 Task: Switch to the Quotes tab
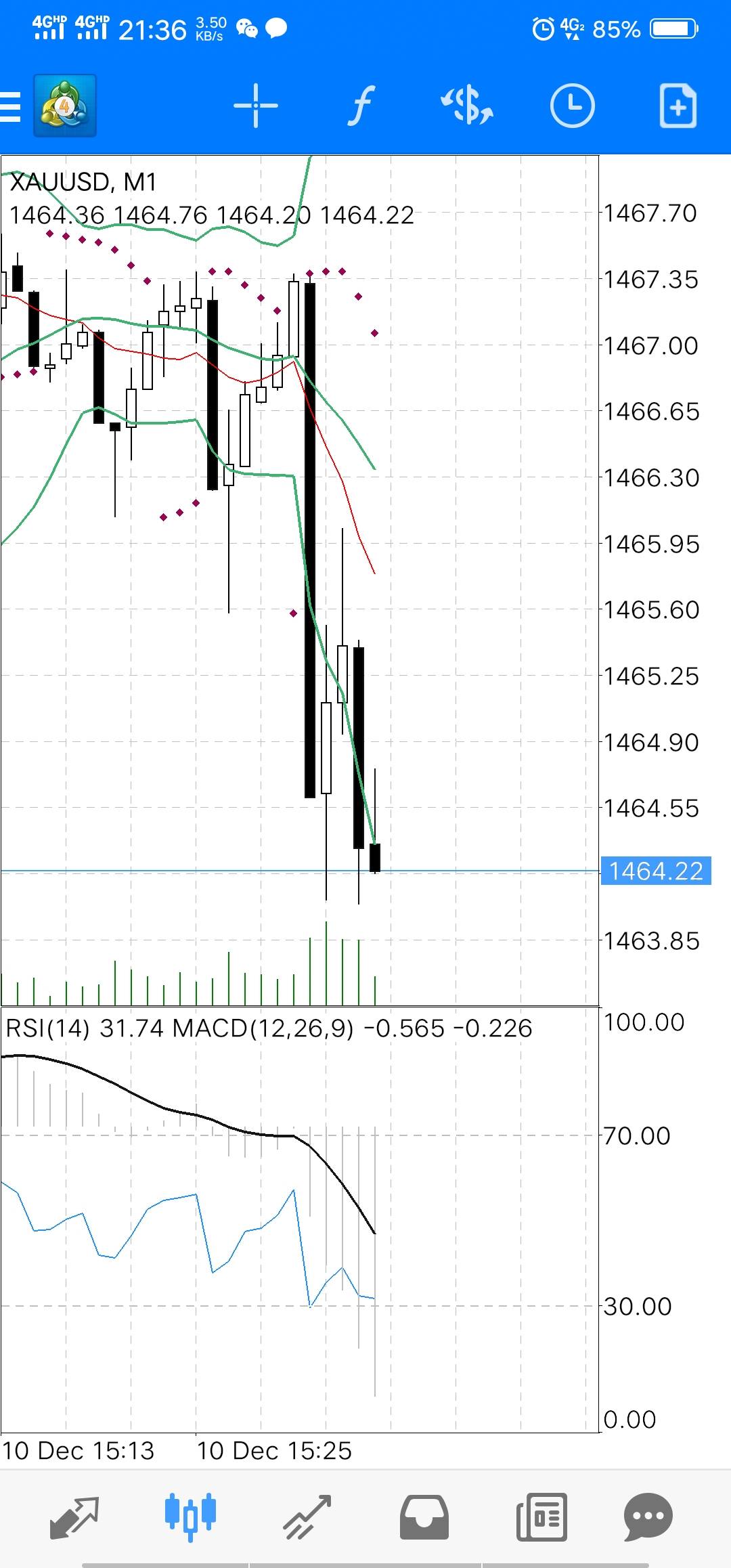(x=75, y=1518)
